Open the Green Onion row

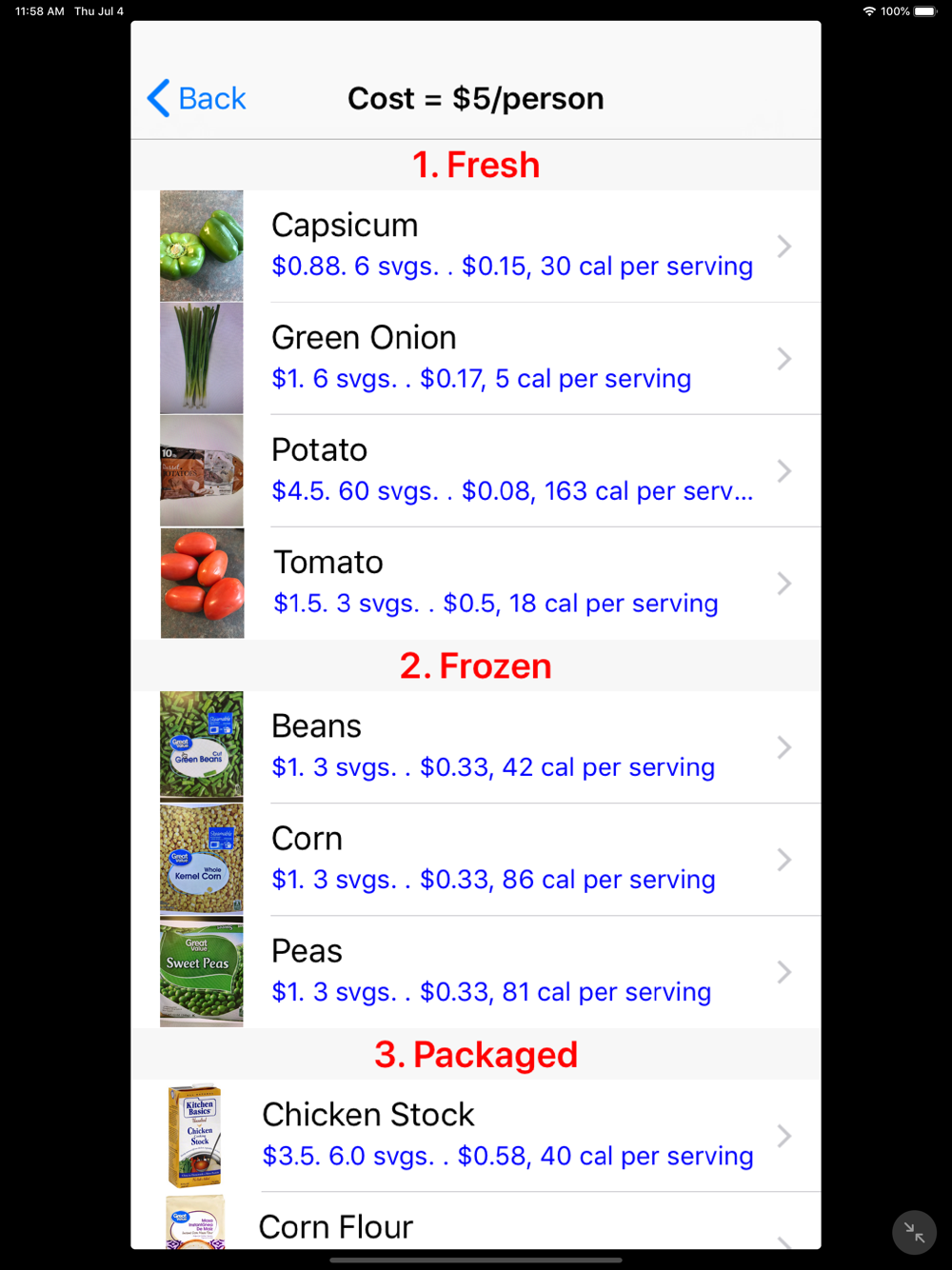click(476, 359)
